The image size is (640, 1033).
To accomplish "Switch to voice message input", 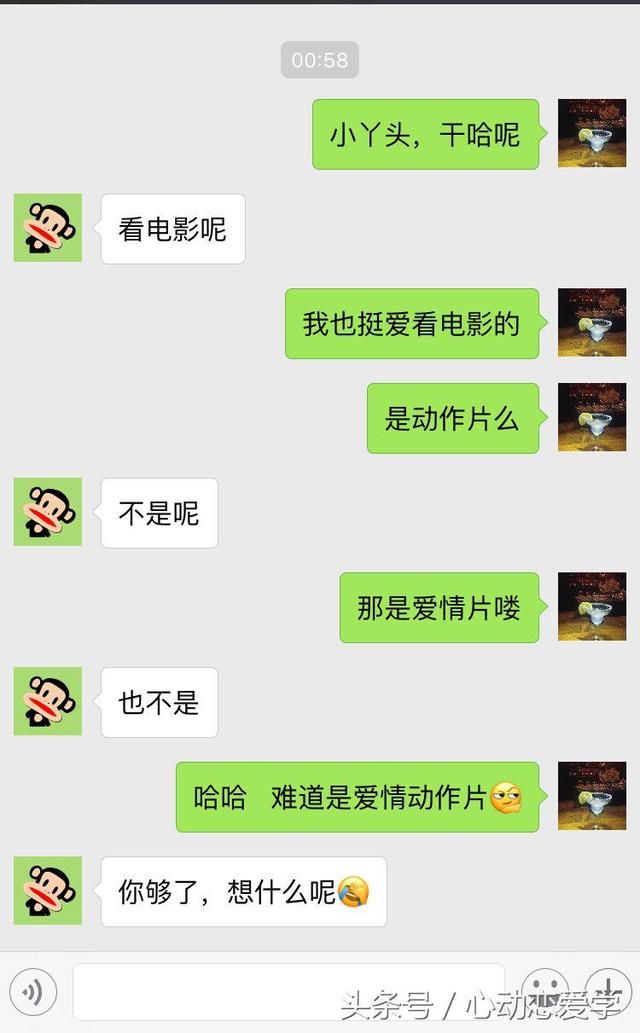I will [33, 991].
